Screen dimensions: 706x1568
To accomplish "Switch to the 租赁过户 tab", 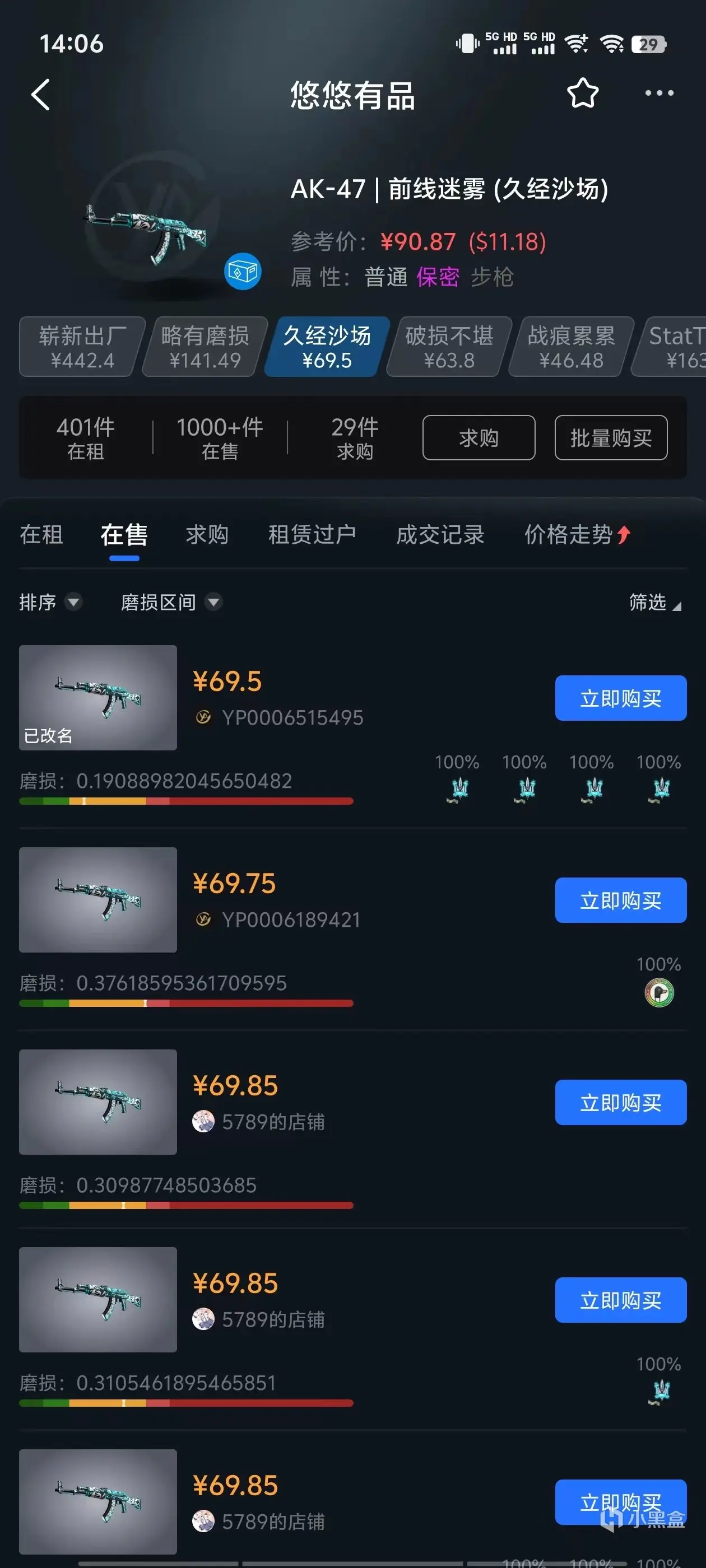I will click(312, 534).
